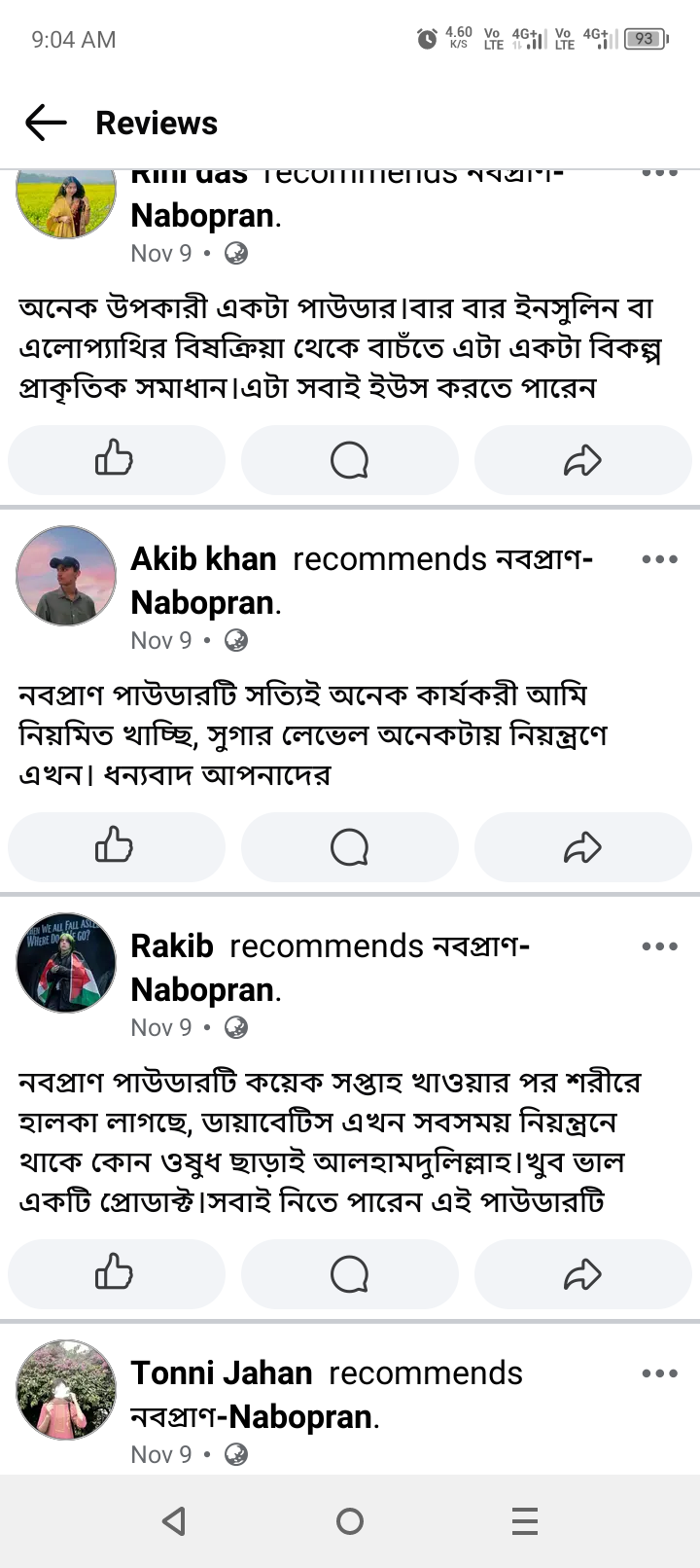Comment on Rakib's review

point(349,1274)
